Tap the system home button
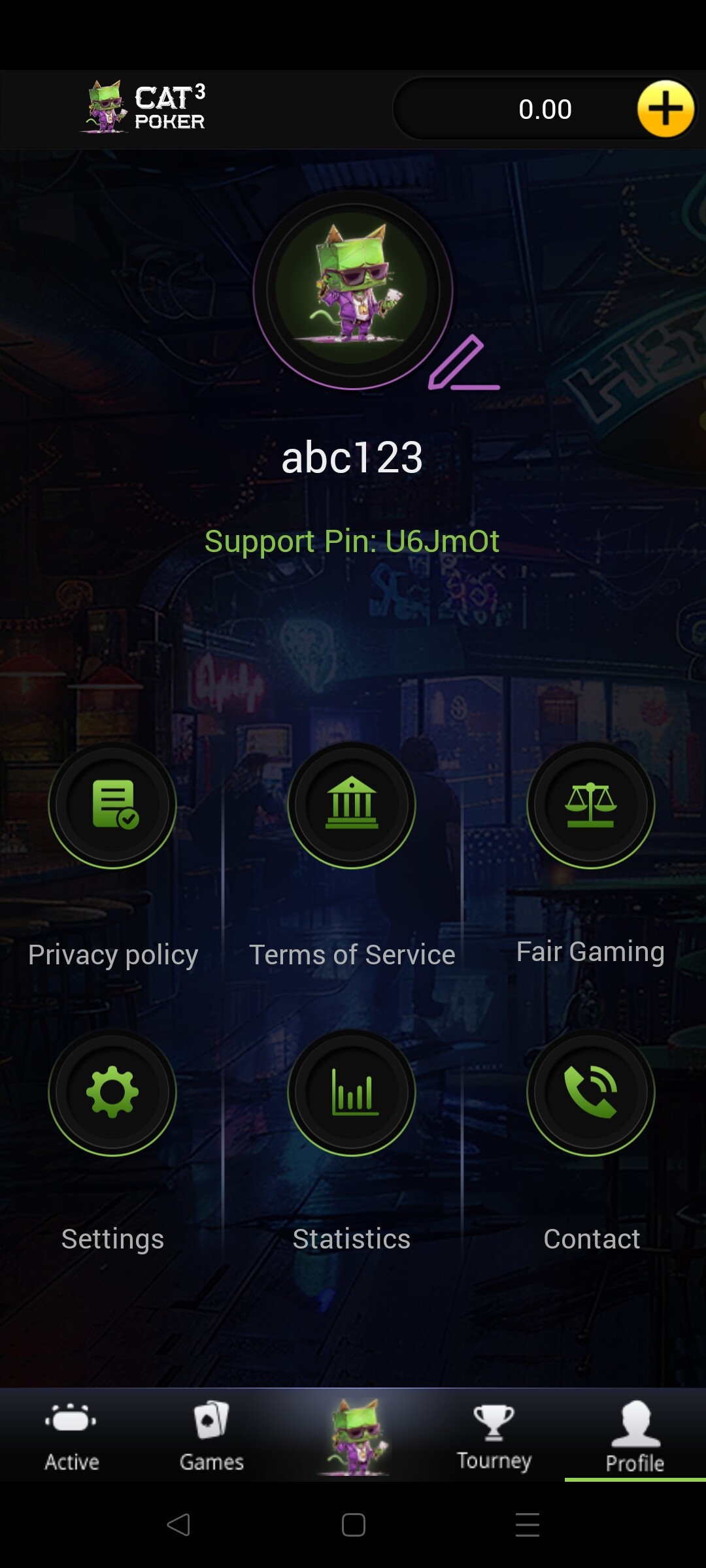This screenshot has width=706, height=1568. pyautogui.click(x=353, y=1525)
